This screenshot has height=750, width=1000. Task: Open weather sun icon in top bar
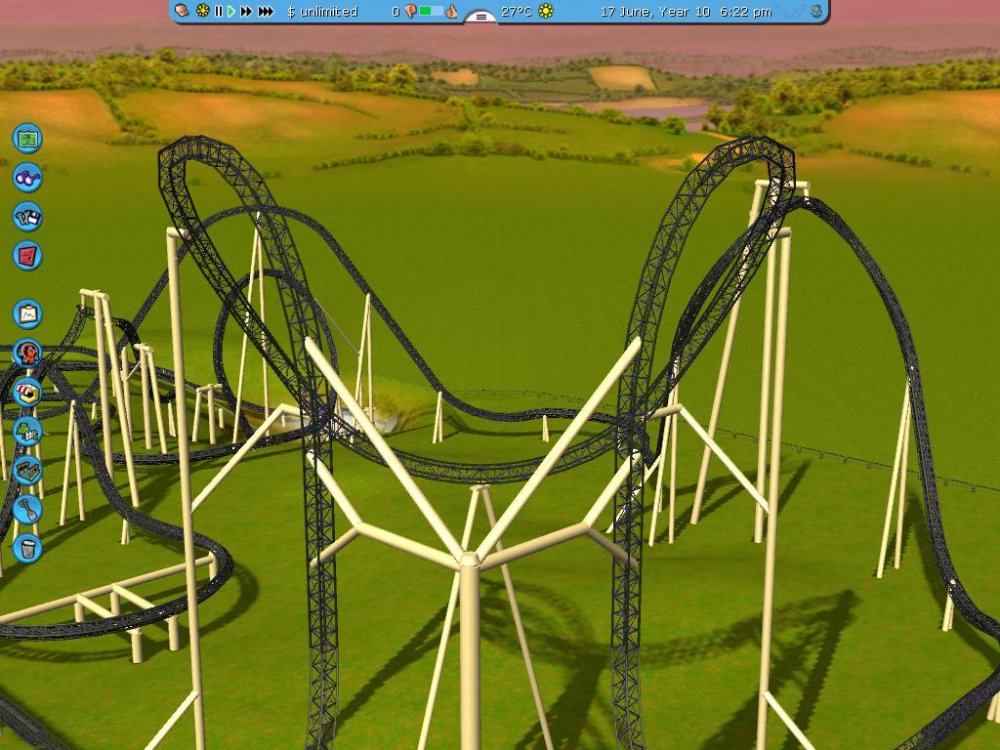[546, 11]
